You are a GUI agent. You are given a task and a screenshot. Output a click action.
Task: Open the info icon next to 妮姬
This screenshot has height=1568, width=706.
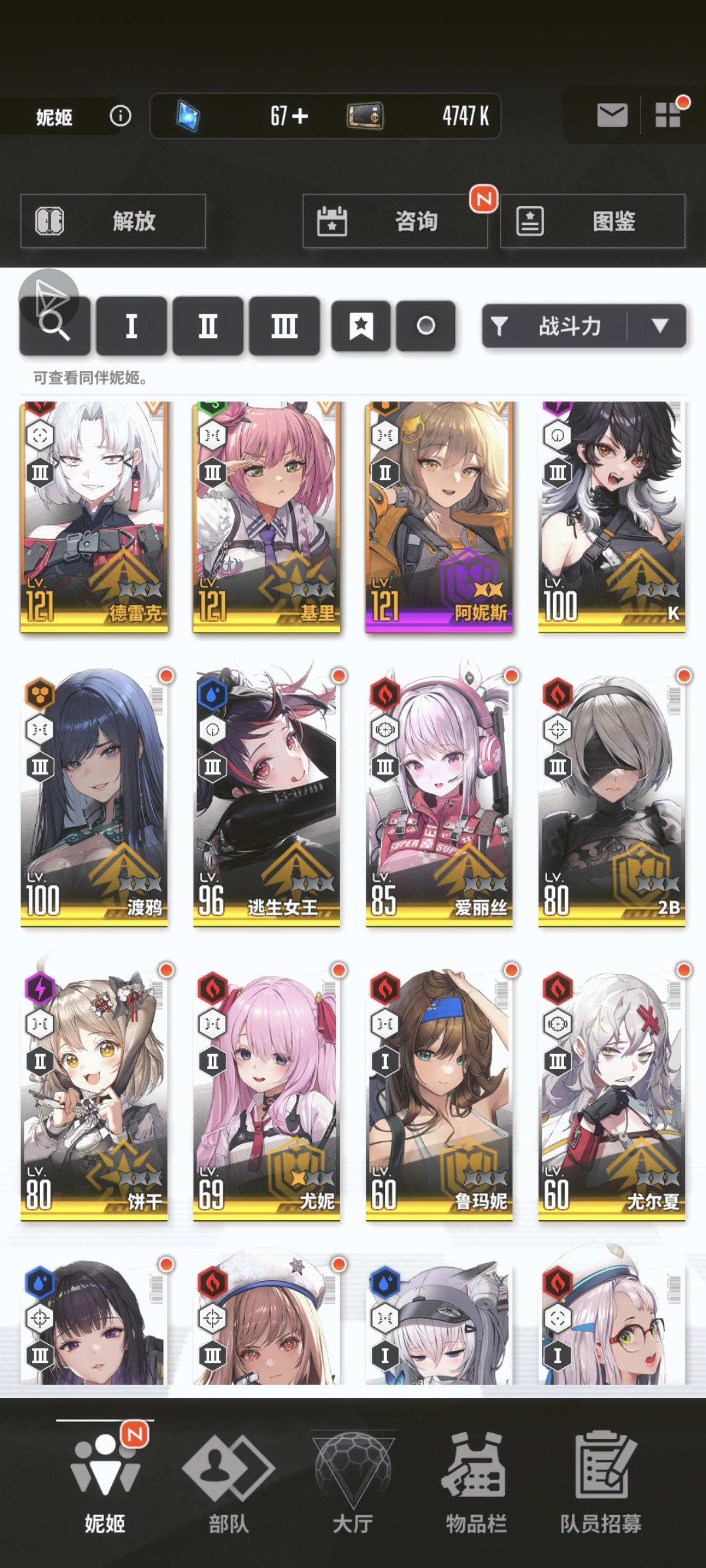(x=120, y=115)
